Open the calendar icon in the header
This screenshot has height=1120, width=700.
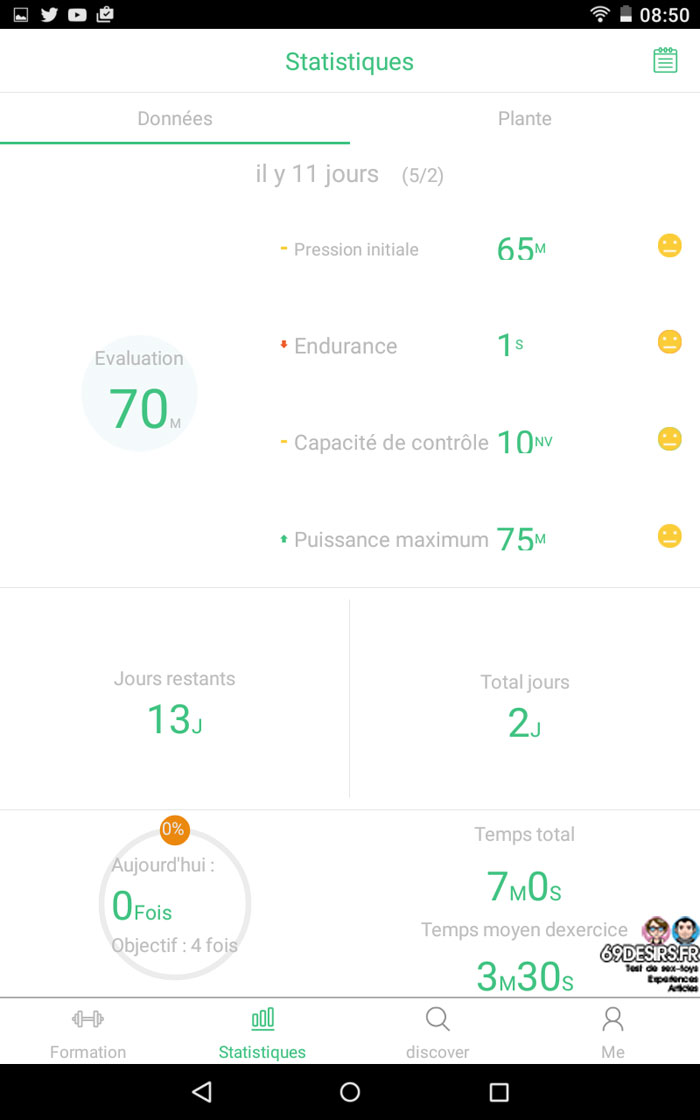click(x=665, y=61)
